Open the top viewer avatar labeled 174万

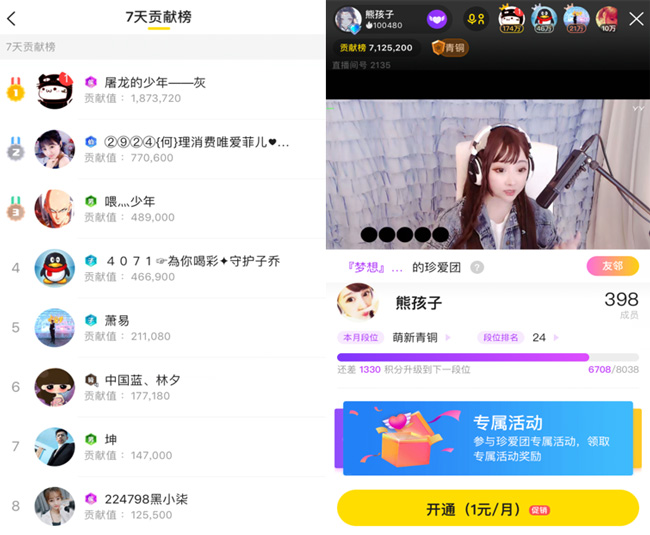(511, 18)
